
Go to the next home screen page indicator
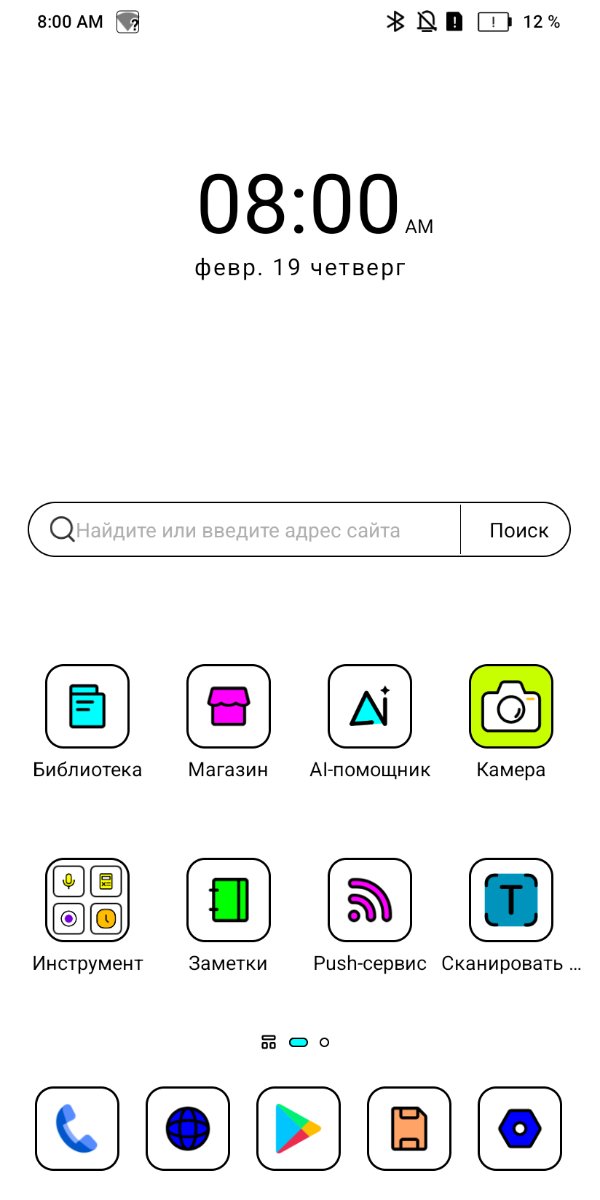(324, 1042)
